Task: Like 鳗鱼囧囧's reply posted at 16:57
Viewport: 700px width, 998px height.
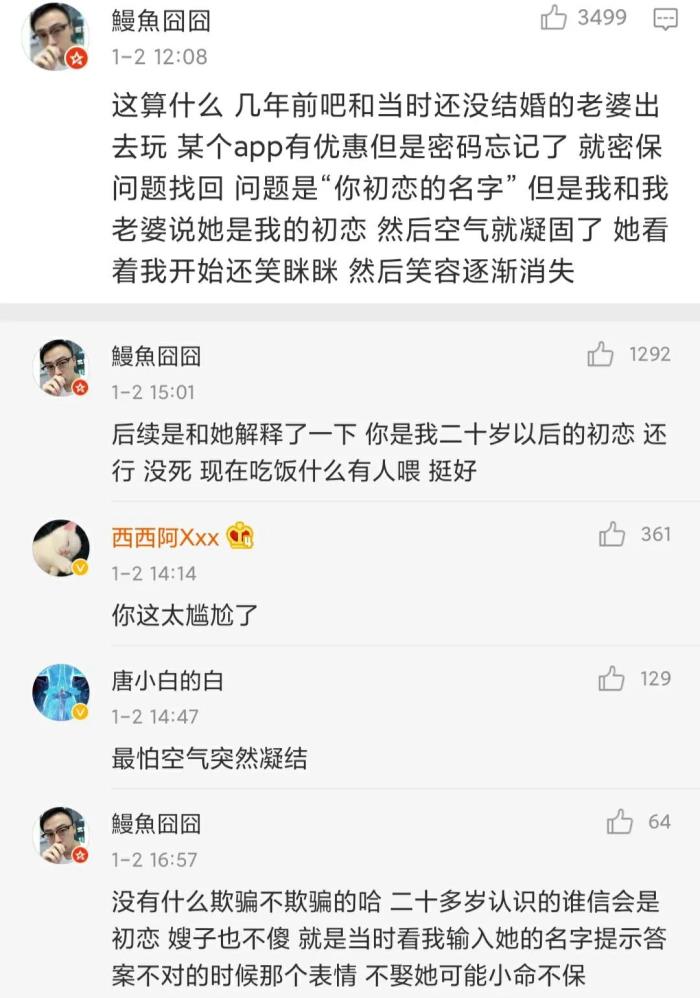Action: (620, 822)
